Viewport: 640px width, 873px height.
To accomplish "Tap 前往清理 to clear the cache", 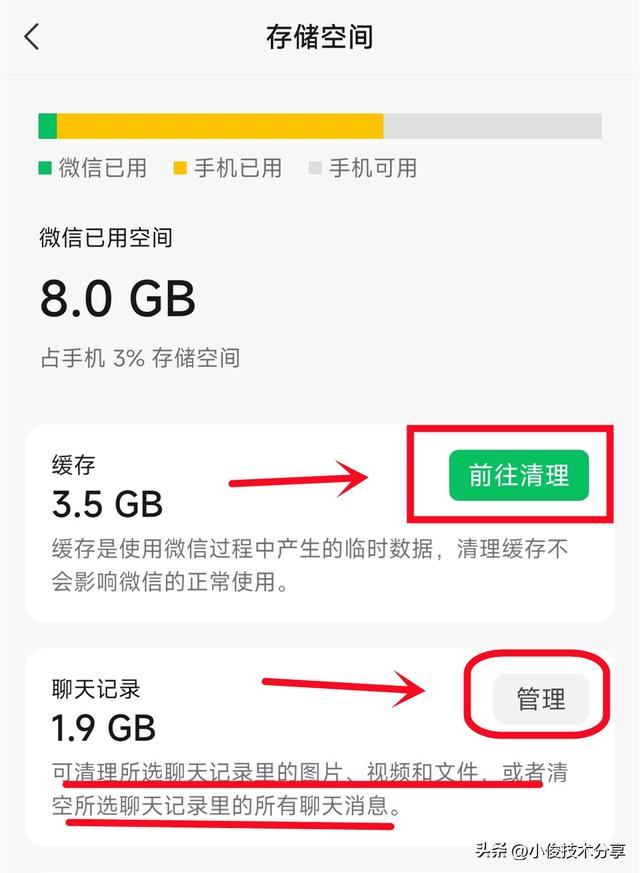I will point(518,475).
